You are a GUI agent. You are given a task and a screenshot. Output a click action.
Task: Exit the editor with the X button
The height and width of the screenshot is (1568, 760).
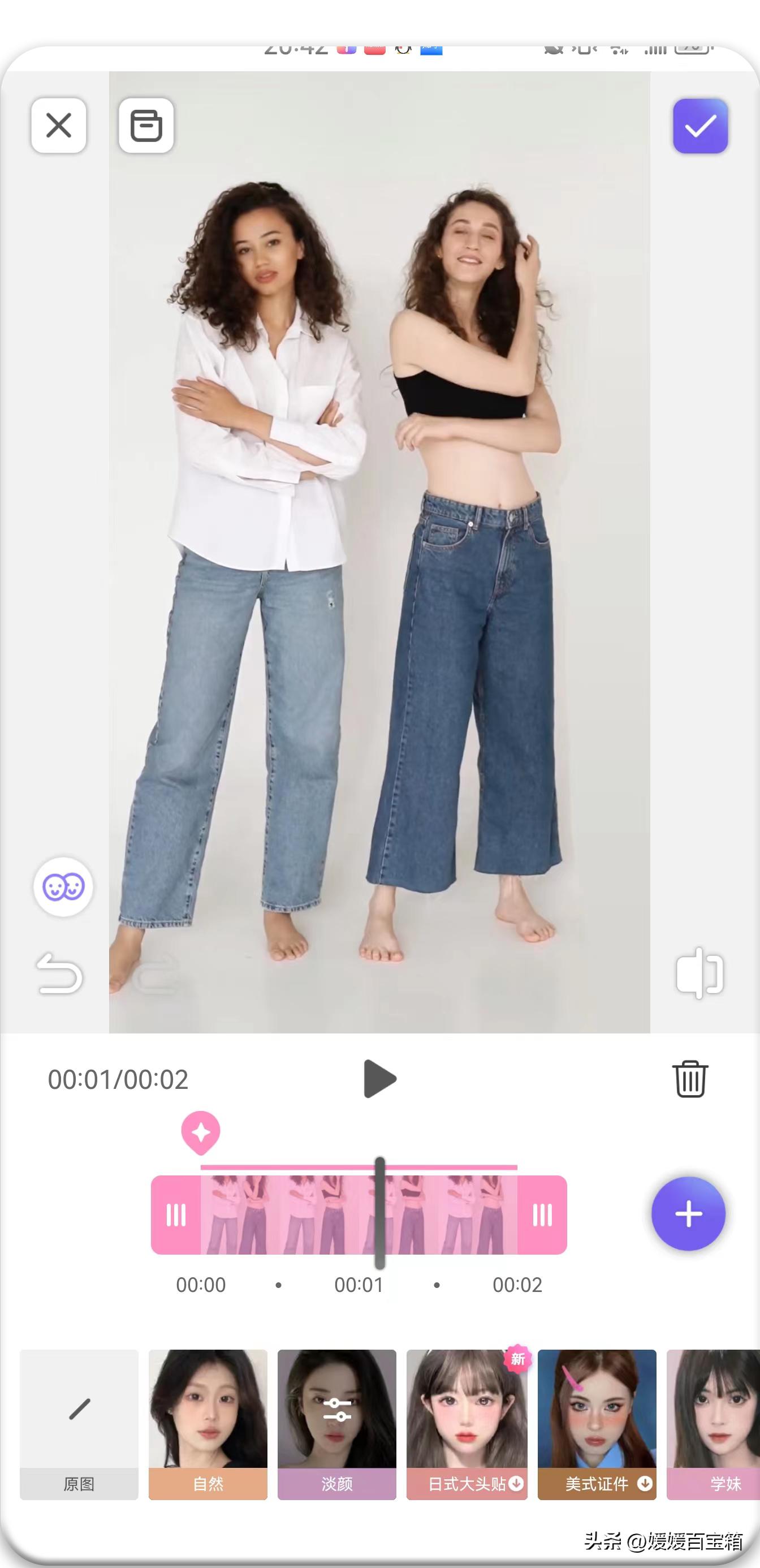pos(58,127)
